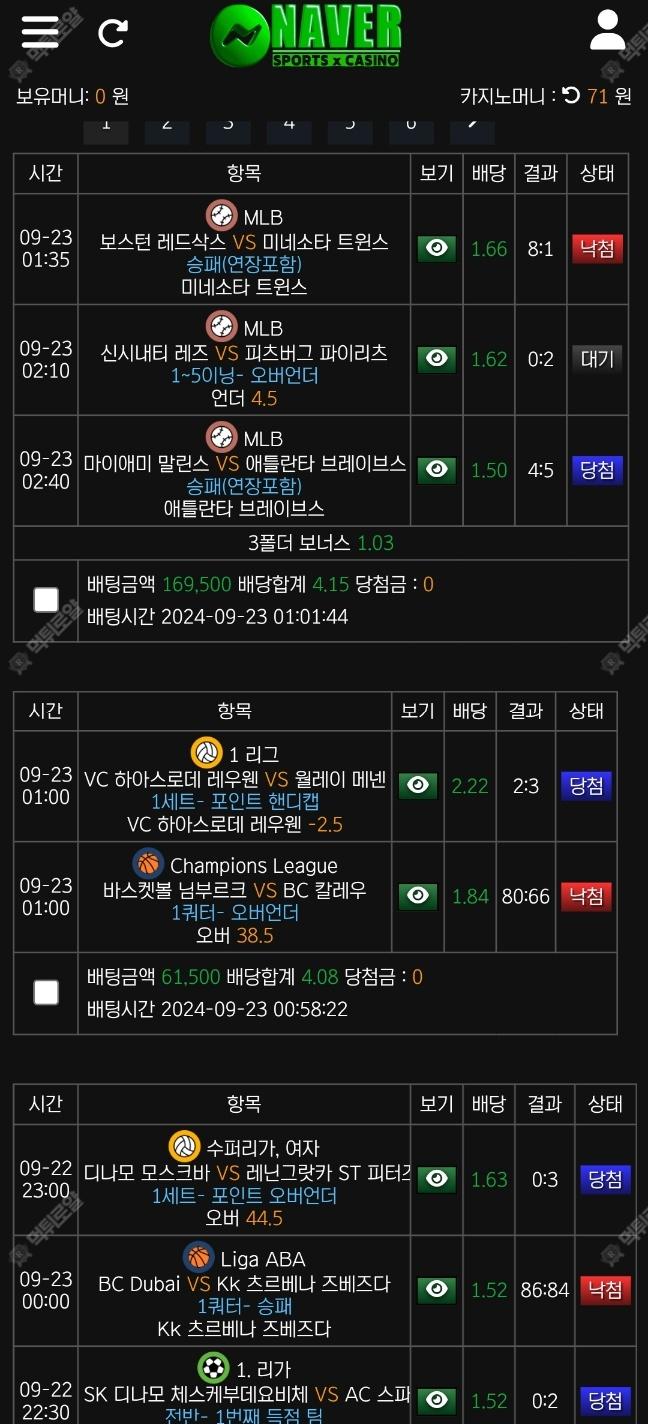This screenshot has width=648, height=1424.
Task: View details for BC Dubai match
Action: point(436,1290)
